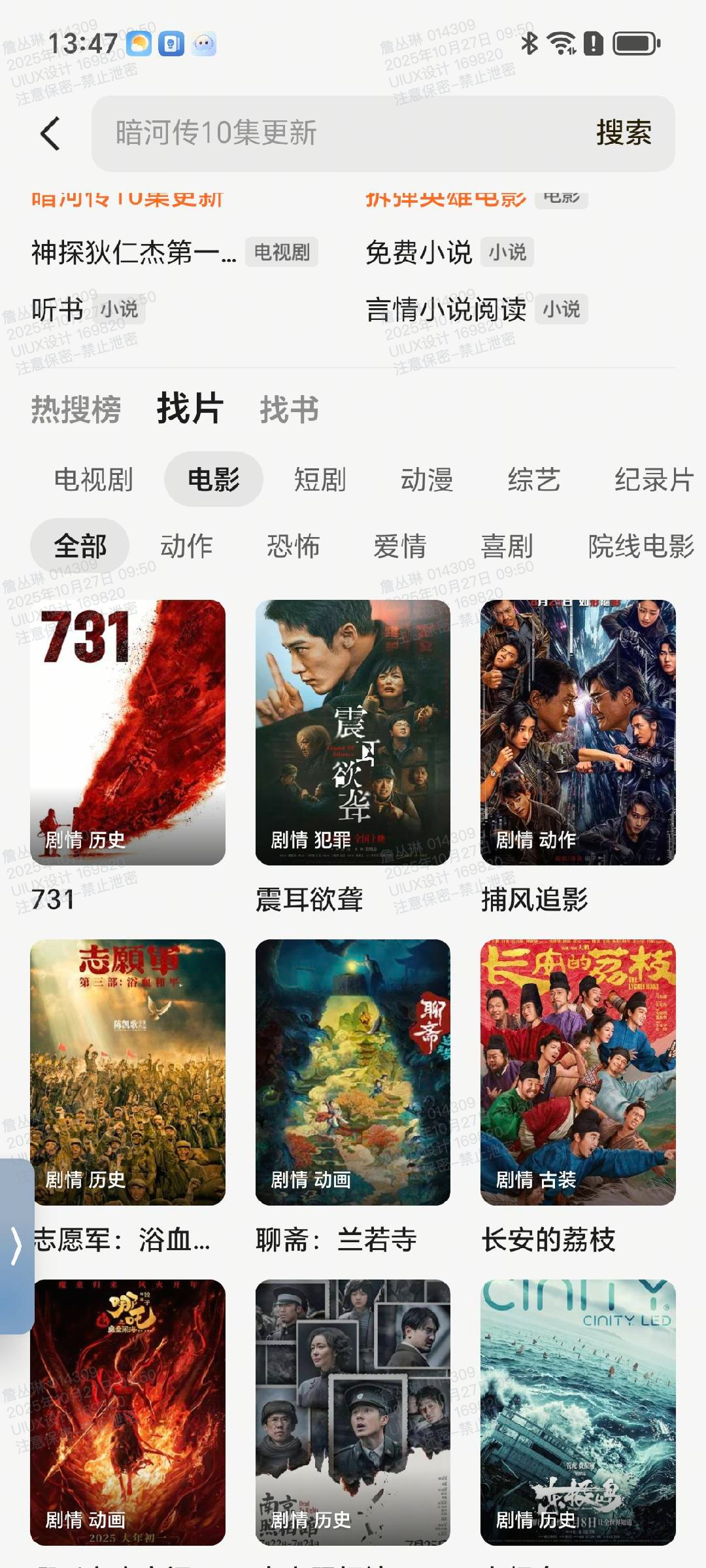Show 爱情 movies

click(x=400, y=546)
